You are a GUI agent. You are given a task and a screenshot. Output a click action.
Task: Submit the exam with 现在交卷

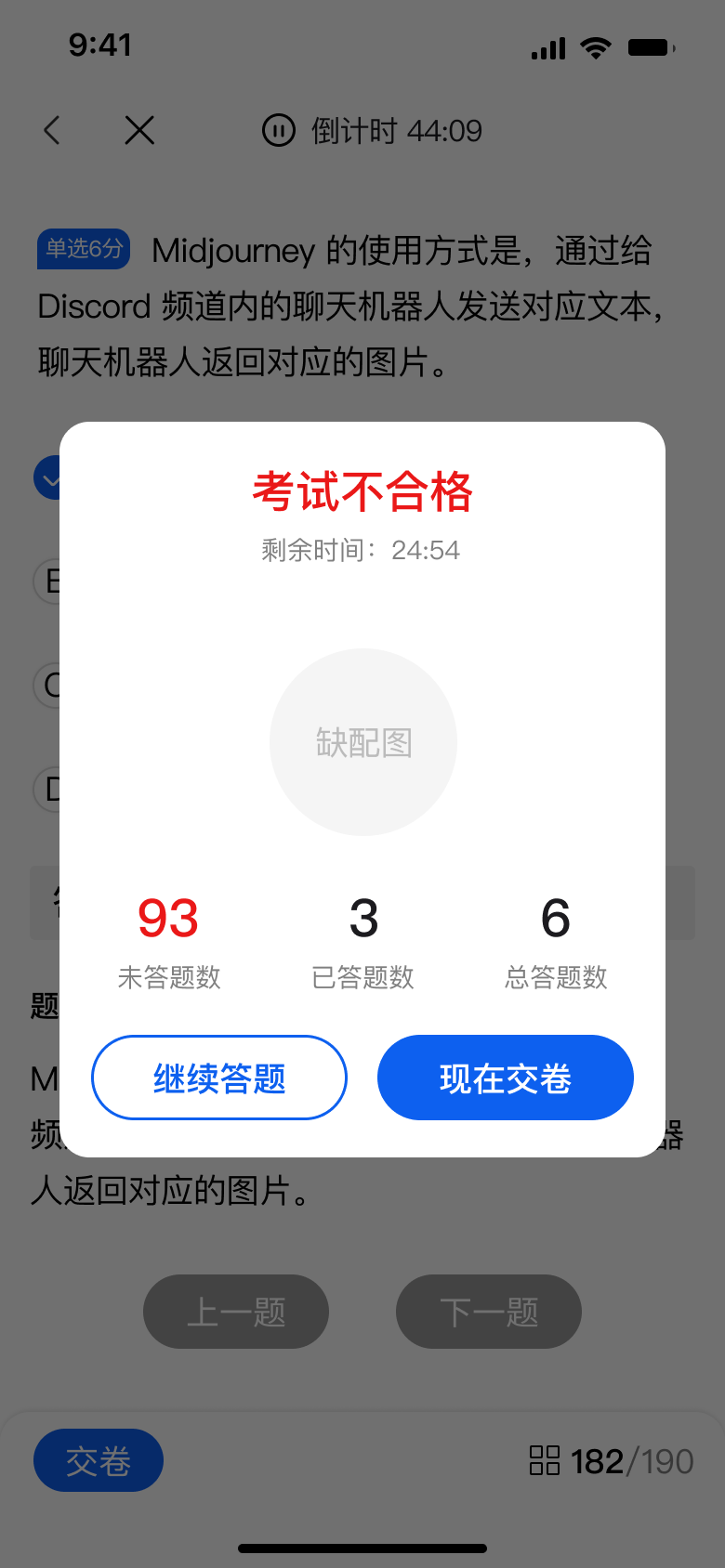506,1078
